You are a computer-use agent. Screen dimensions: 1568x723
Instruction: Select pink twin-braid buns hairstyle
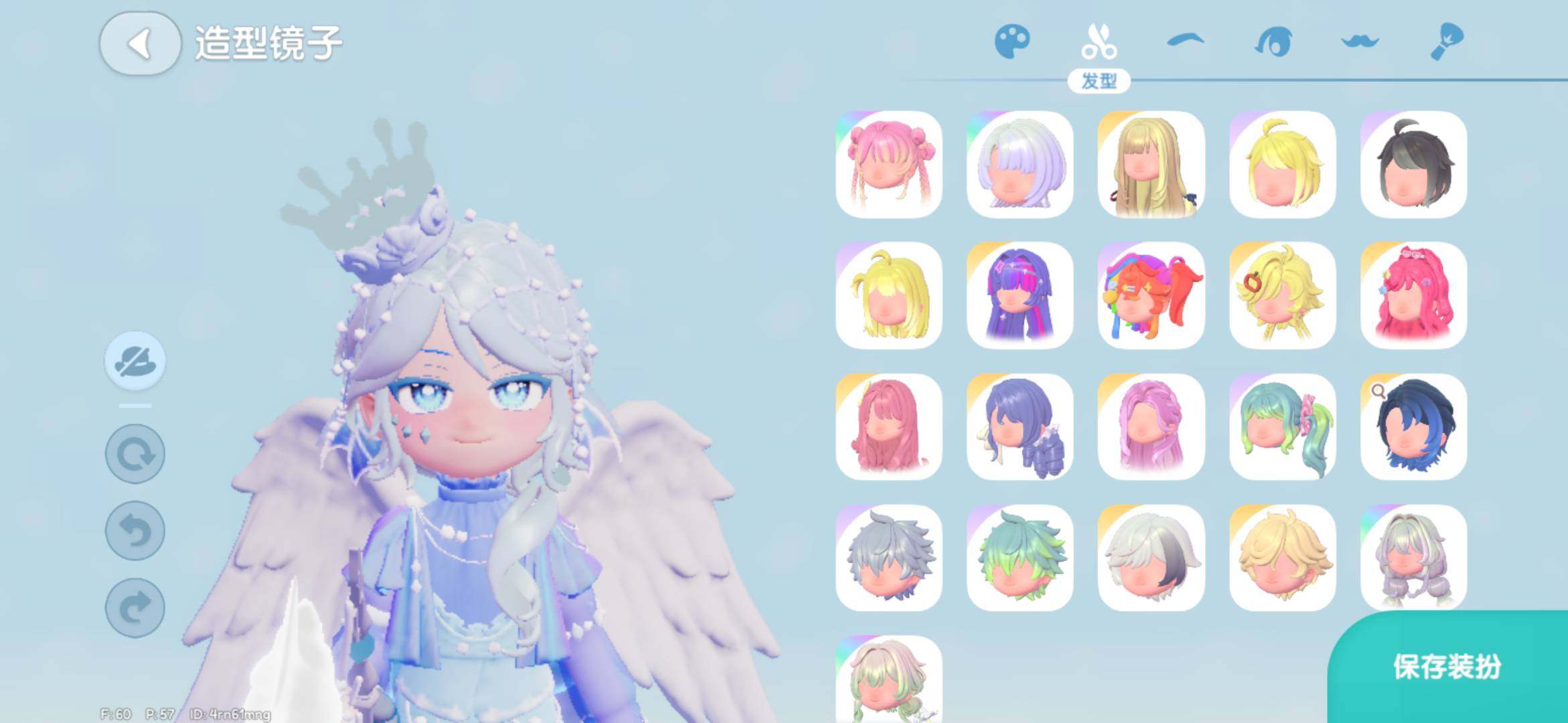[x=889, y=164]
